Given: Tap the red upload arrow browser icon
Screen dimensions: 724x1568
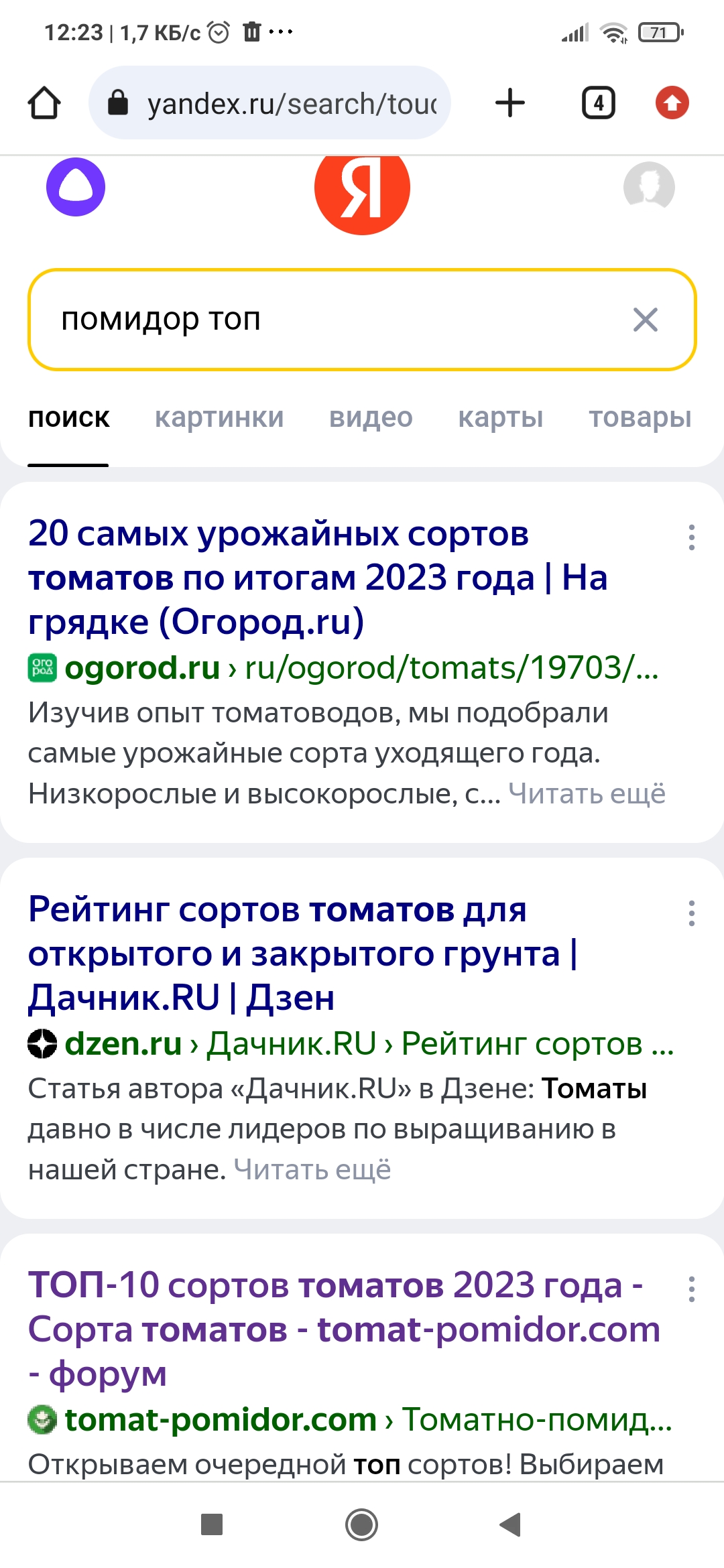Looking at the screenshot, I should click(672, 103).
